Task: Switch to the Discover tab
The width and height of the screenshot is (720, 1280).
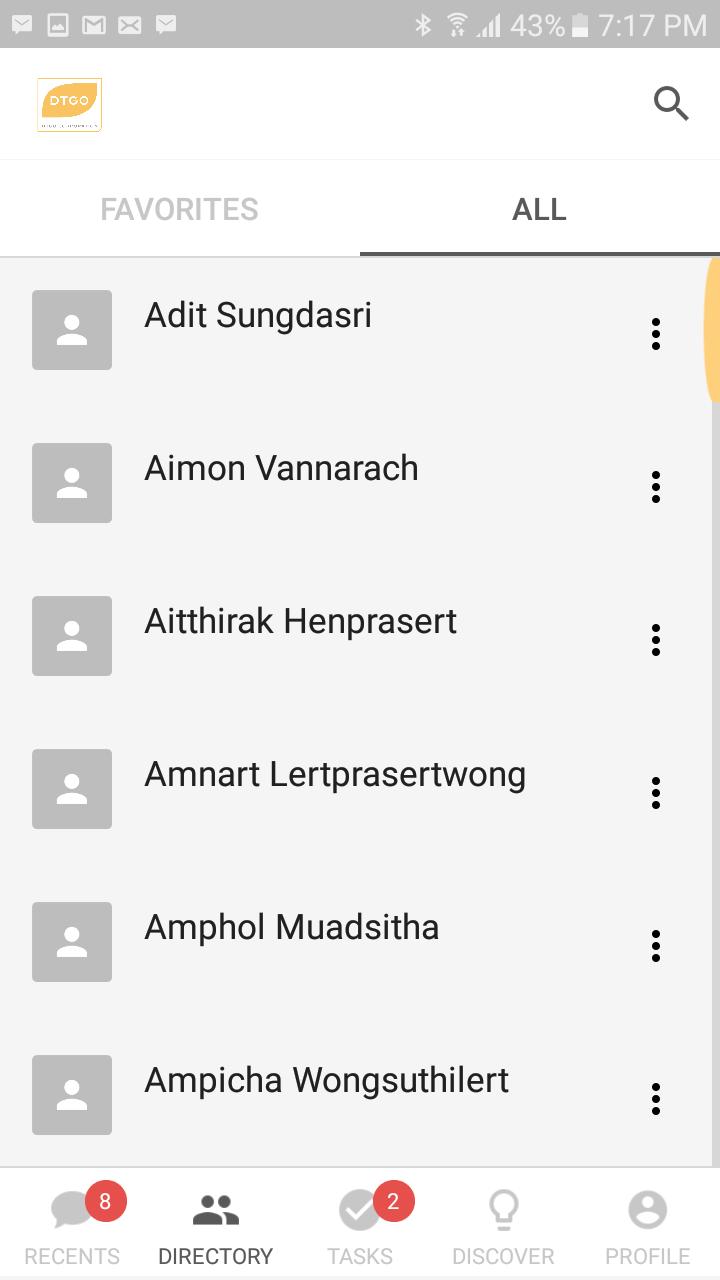Action: tap(503, 1226)
